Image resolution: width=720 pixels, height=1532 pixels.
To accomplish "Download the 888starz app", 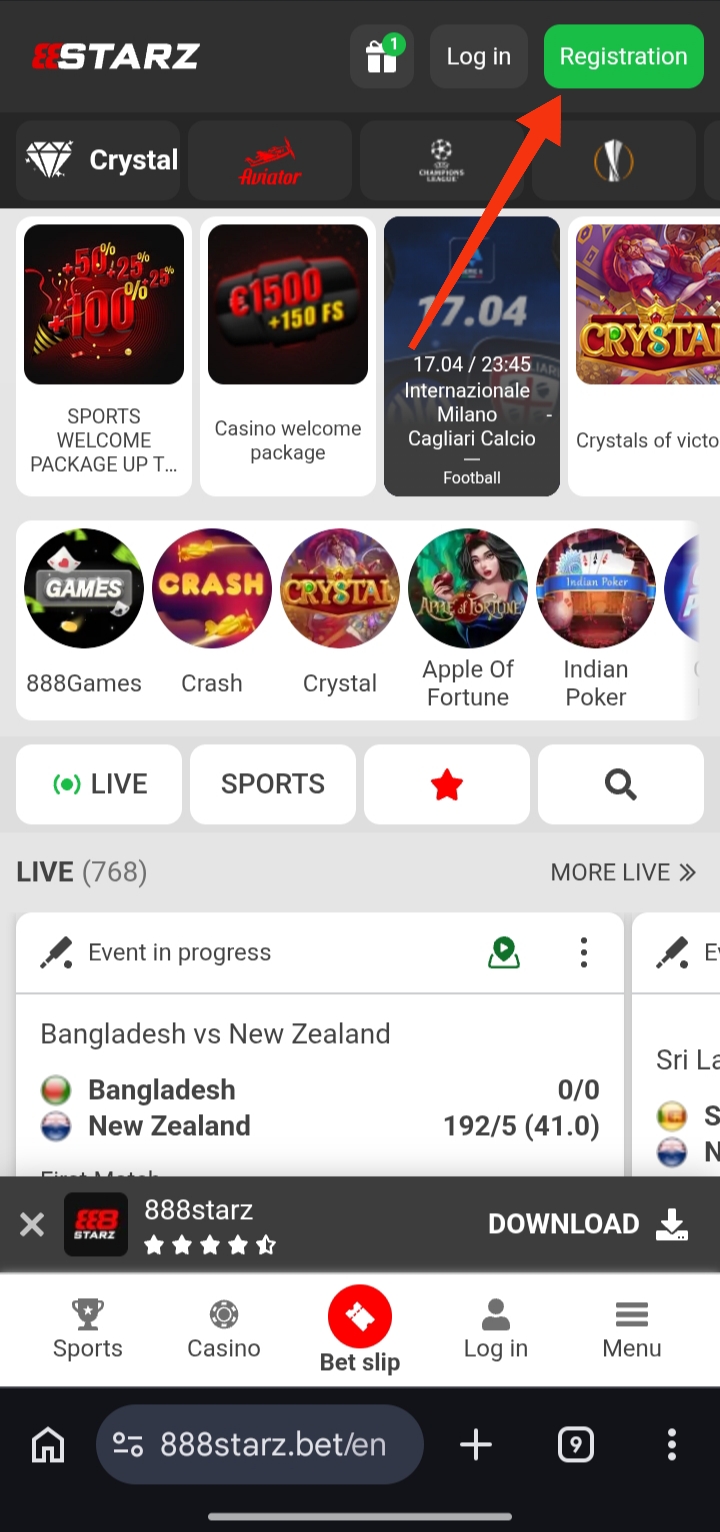I will coord(587,1224).
